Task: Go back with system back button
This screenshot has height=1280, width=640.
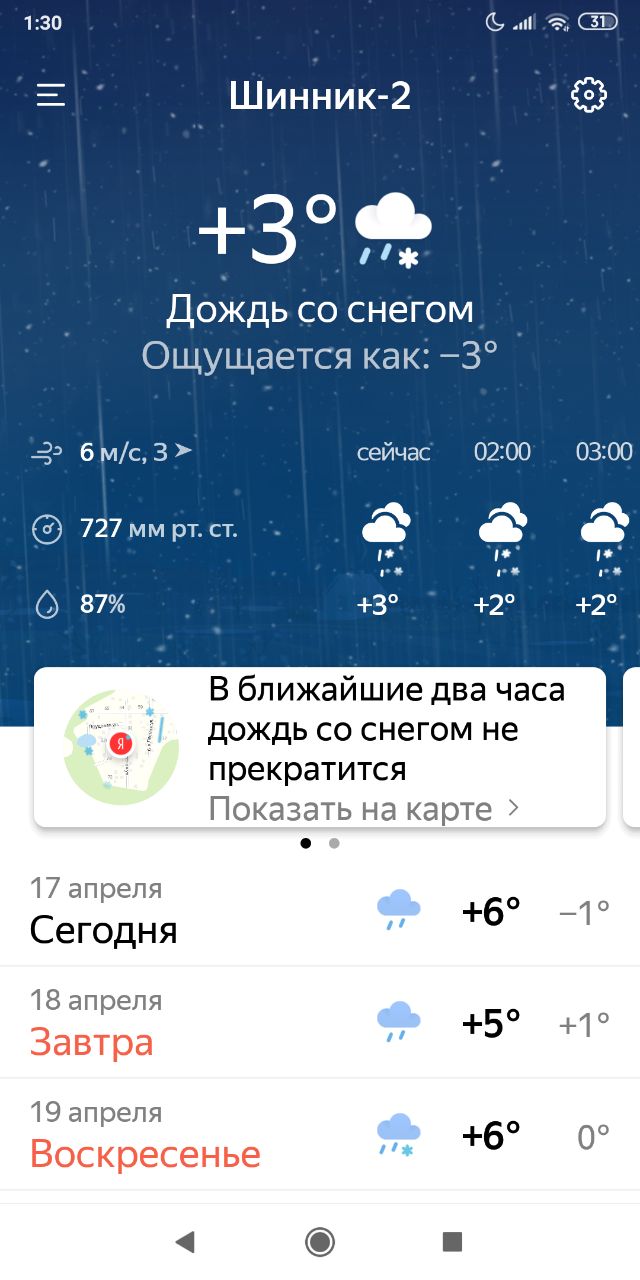Action: [x=185, y=1242]
